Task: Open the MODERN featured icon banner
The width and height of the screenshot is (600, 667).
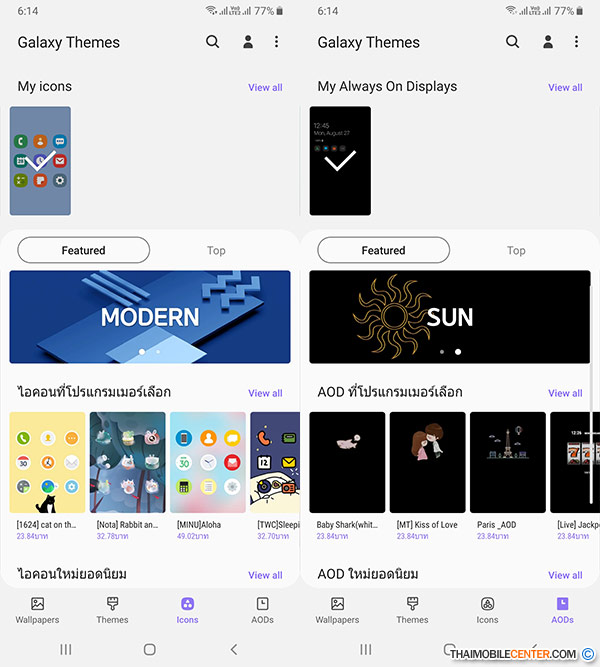Action: point(150,317)
